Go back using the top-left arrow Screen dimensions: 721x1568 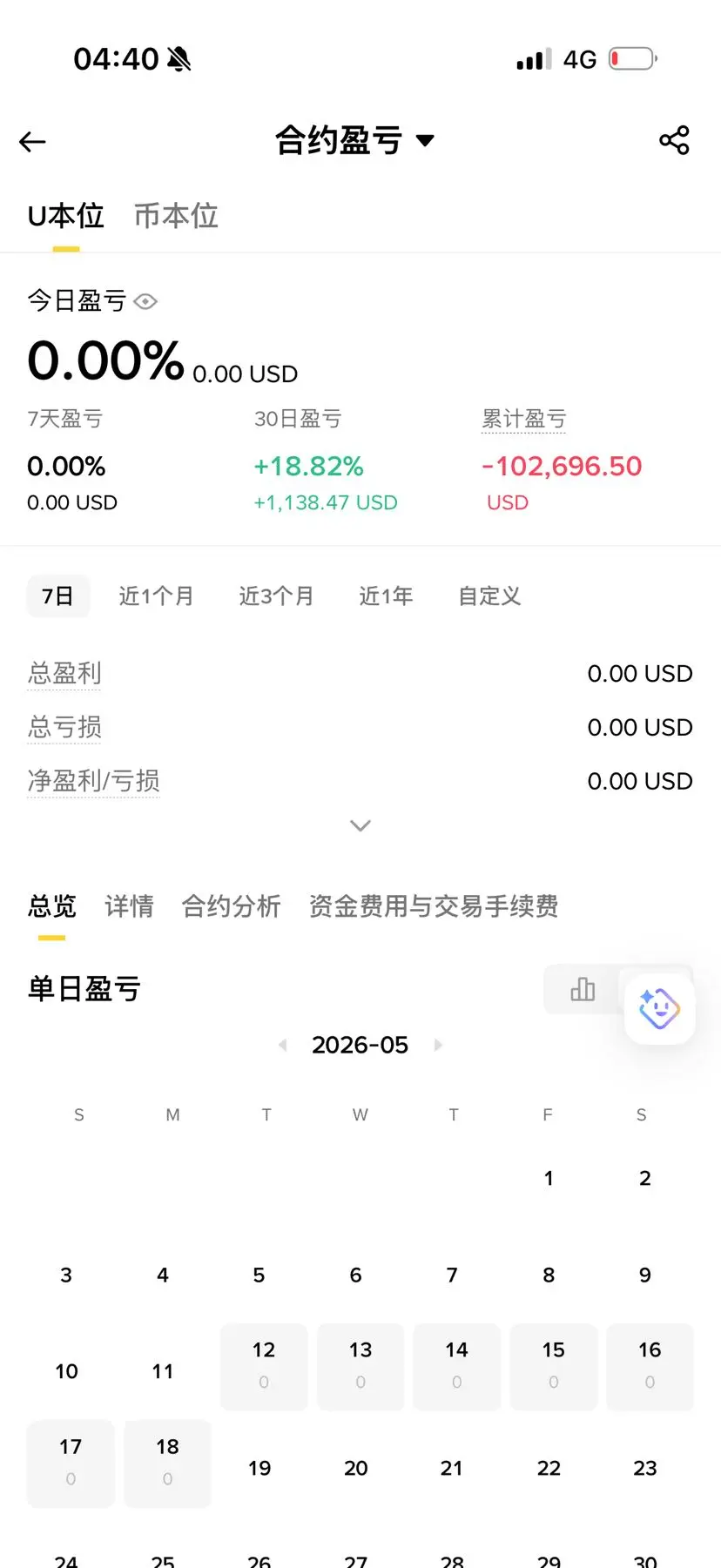click(32, 141)
